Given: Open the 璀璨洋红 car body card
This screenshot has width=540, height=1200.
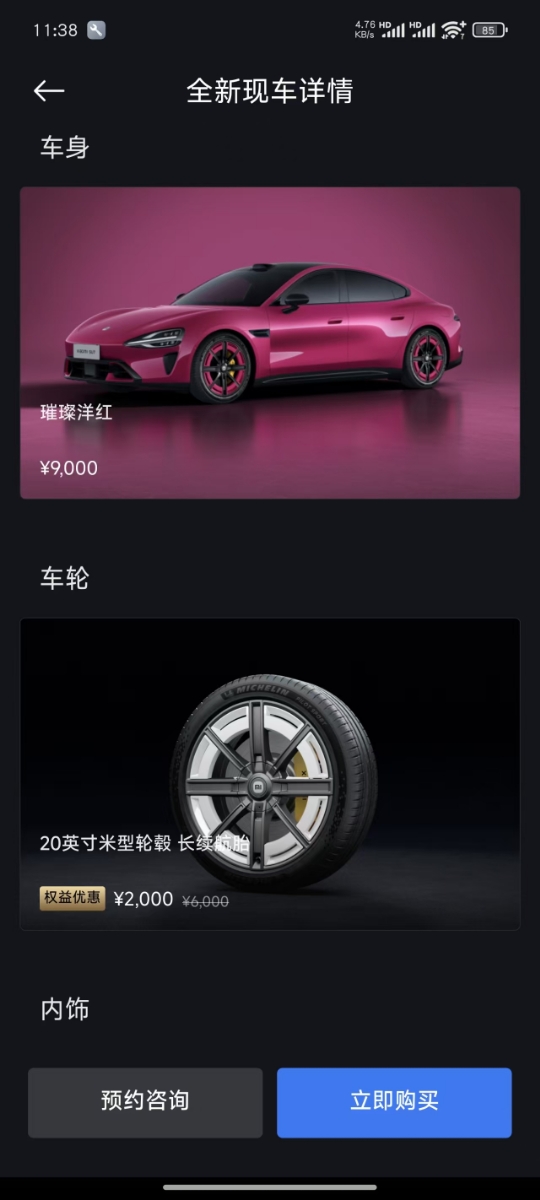Looking at the screenshot, I should [x=270, y=342].
